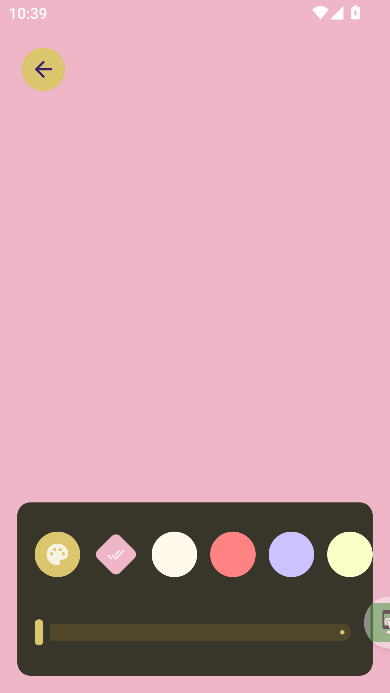
Task: Select the lavender purple color swatch
Action: (291, 554)
